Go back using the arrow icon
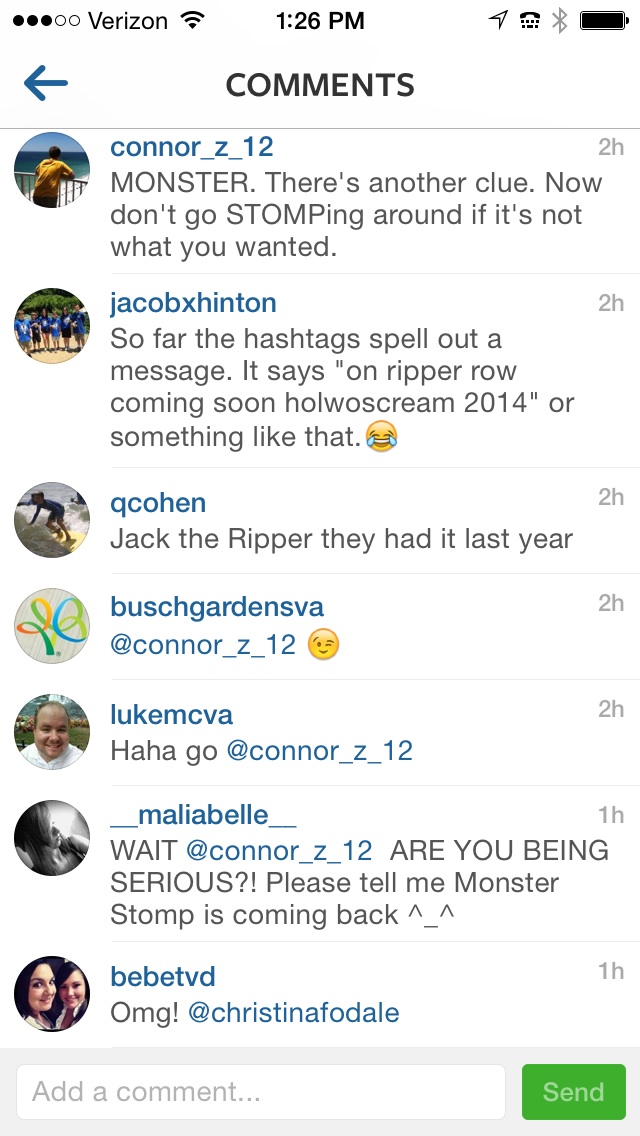Screen dimensions: 640x1136 [x=46, y=83]
